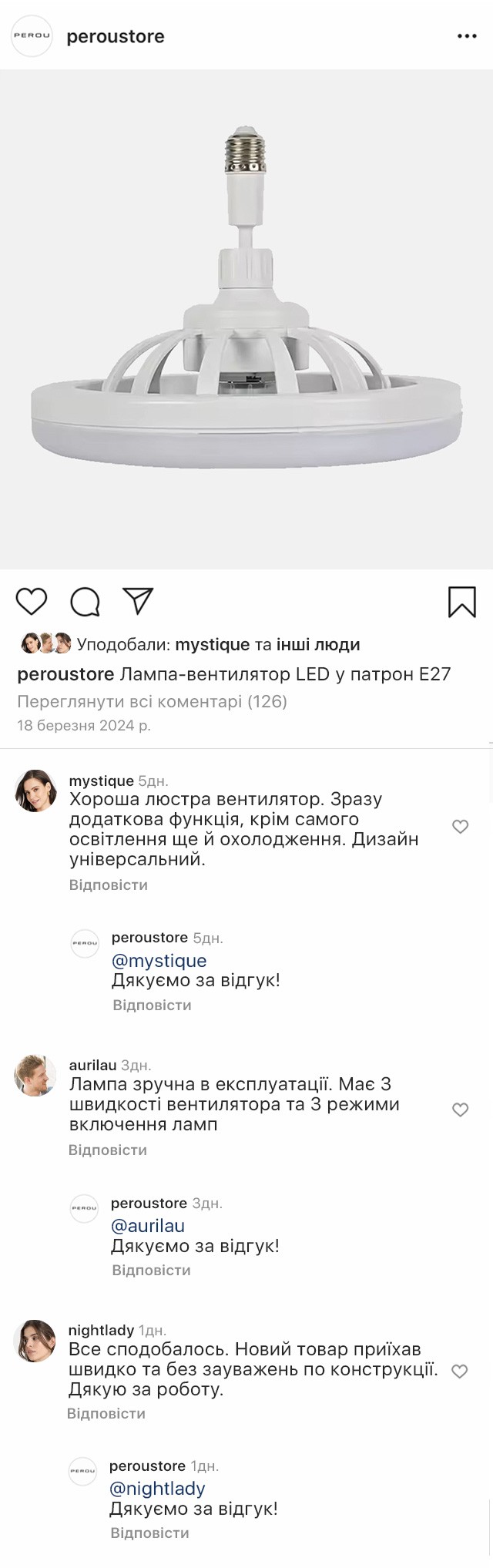The width and height of the screenshot is (493, 1568).
Task: View mystique's profile picture
Action: [36, 791]
